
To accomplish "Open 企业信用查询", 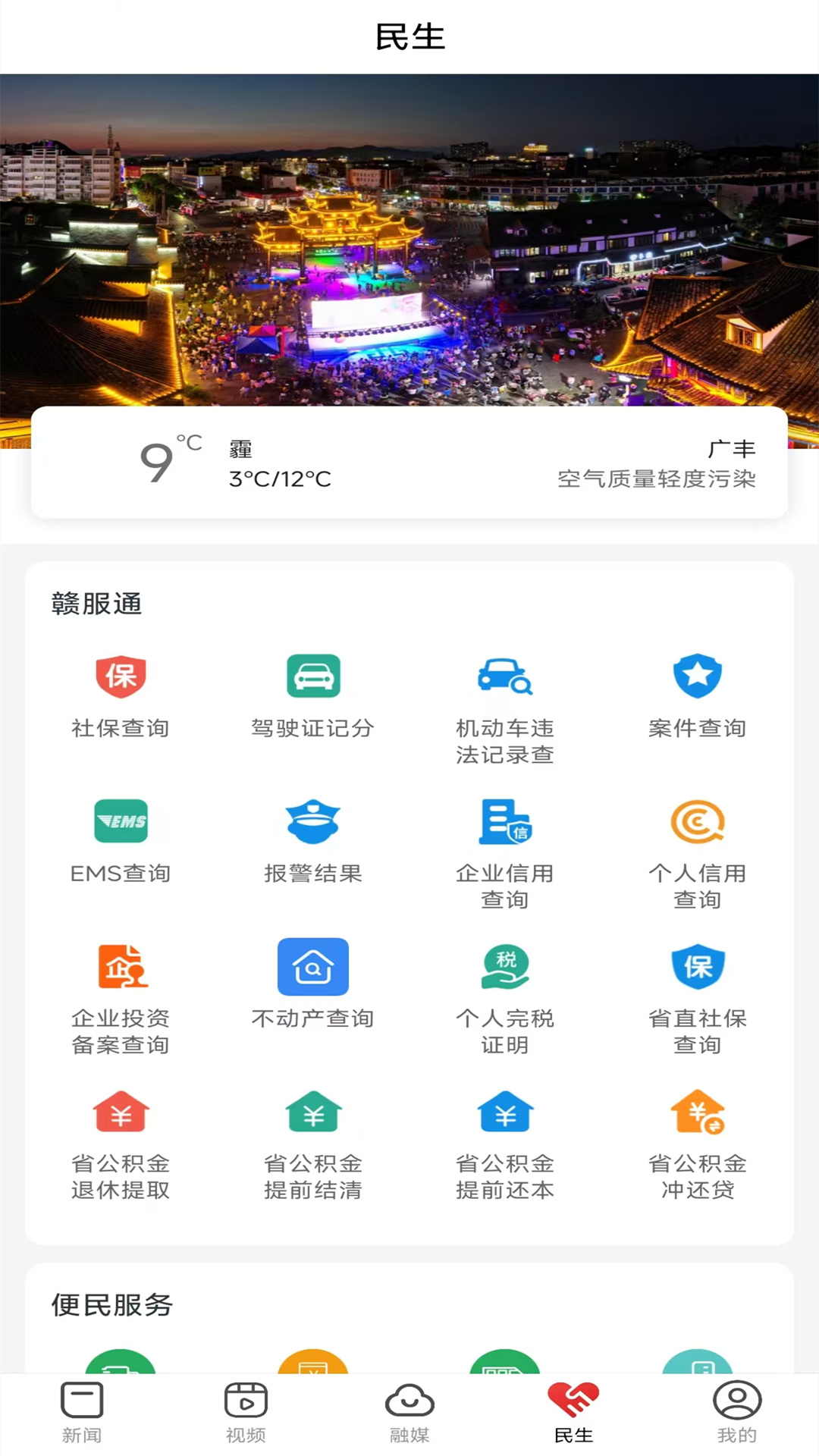I will tap(504, 822).
